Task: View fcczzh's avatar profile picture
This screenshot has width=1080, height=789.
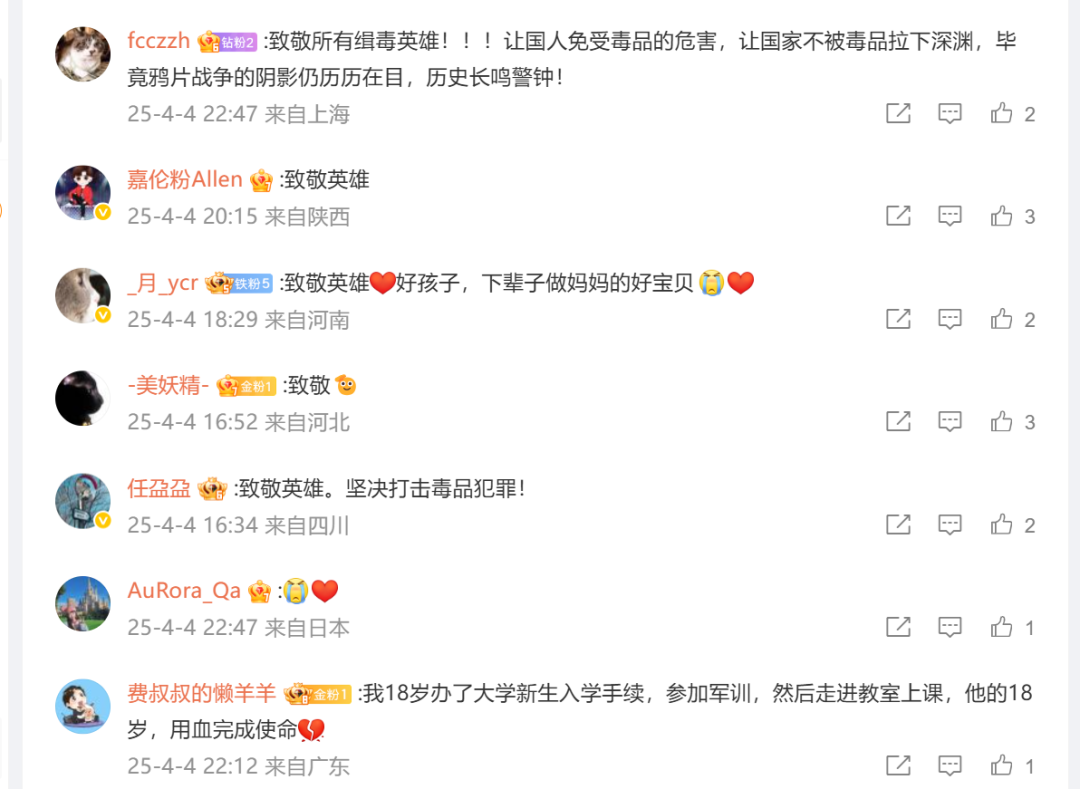Action: pyautogui.click(x=82, y=55)
